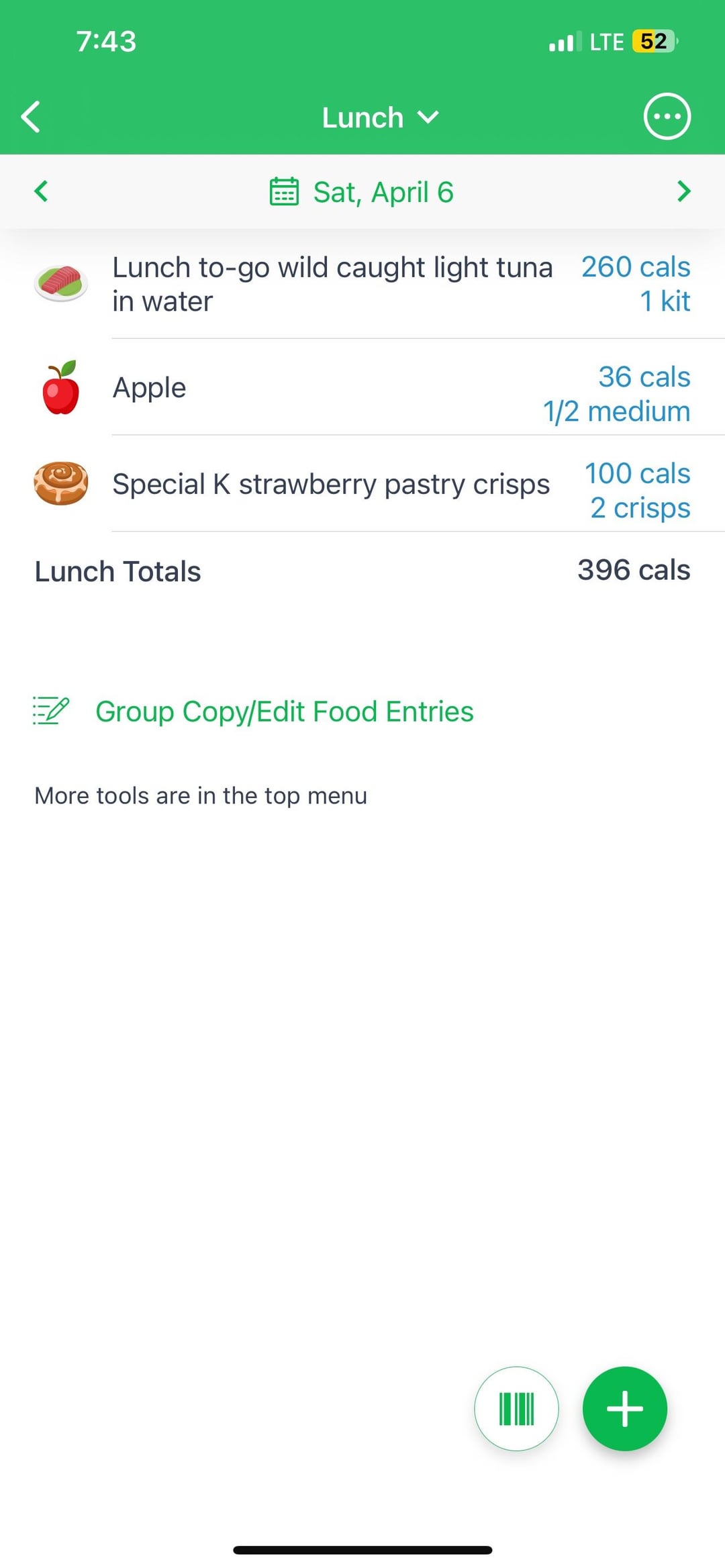Open the date picker for Sat, April 6
The height and width of the screenshot is (1568, 725).
pyautogui.click(x=362, y=192)
